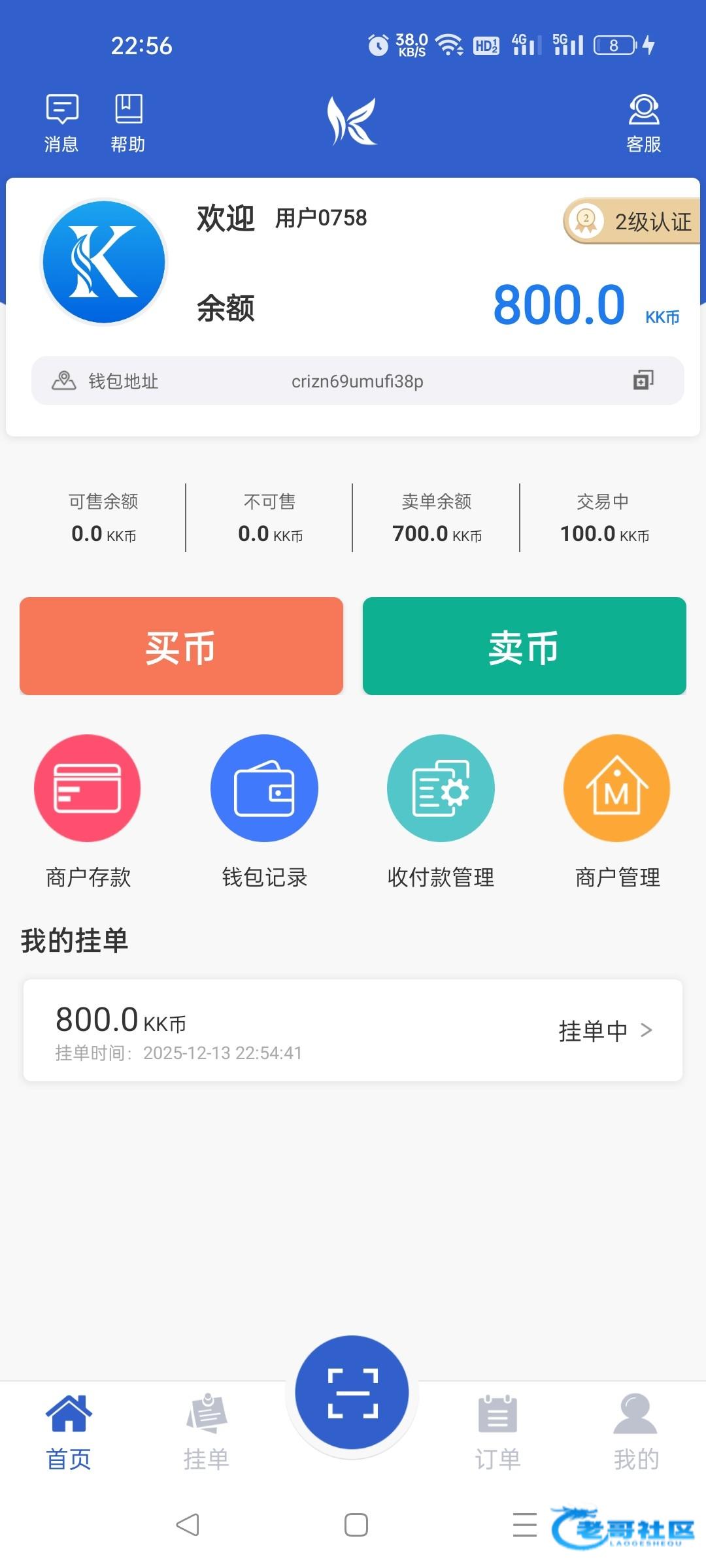Open the 2级认证 verification badge
Viewport: 706px width, 1568px height.
tap(633, 221)
